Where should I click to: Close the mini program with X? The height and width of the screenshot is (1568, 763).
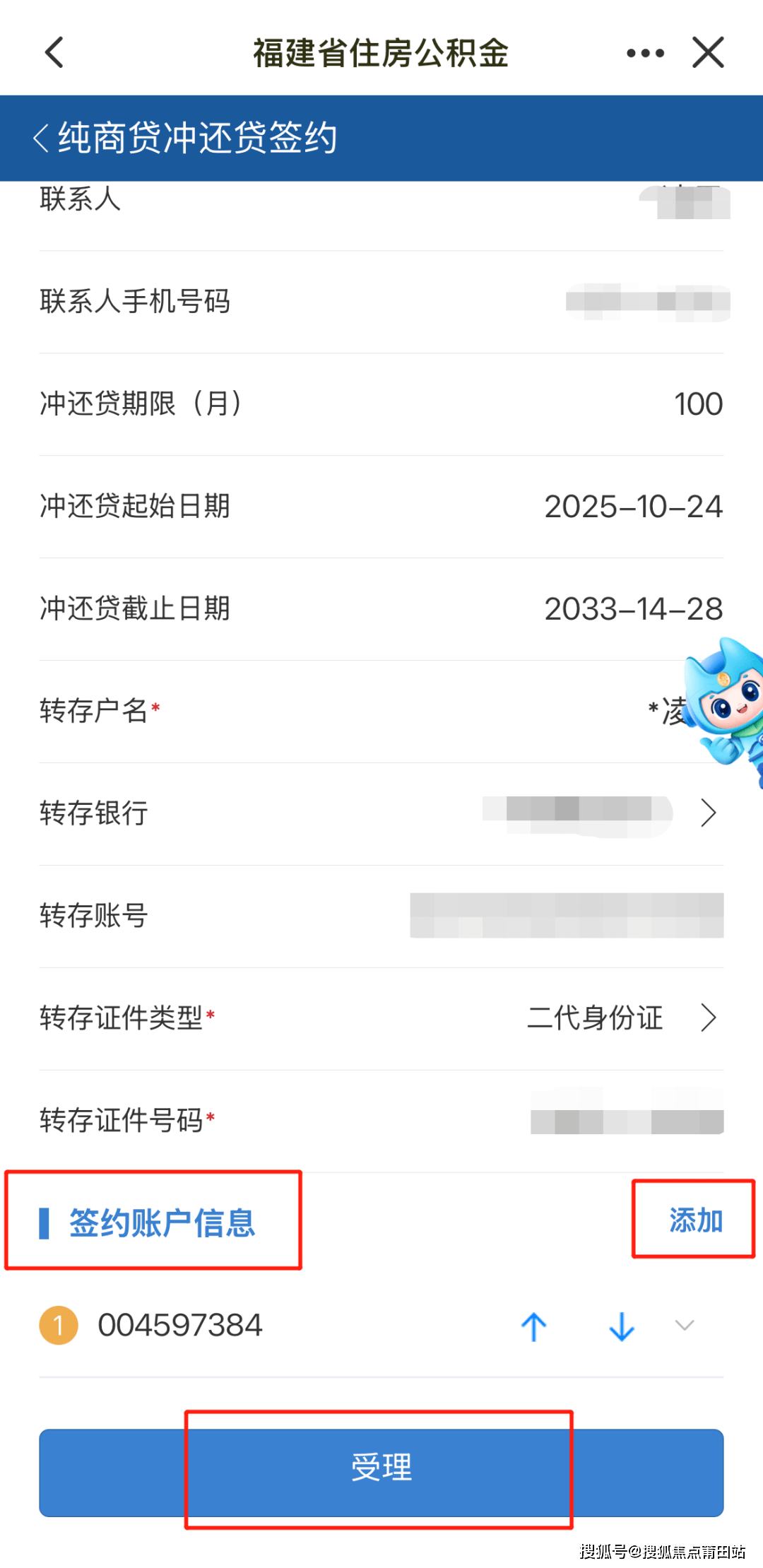[x=708, y=53]
